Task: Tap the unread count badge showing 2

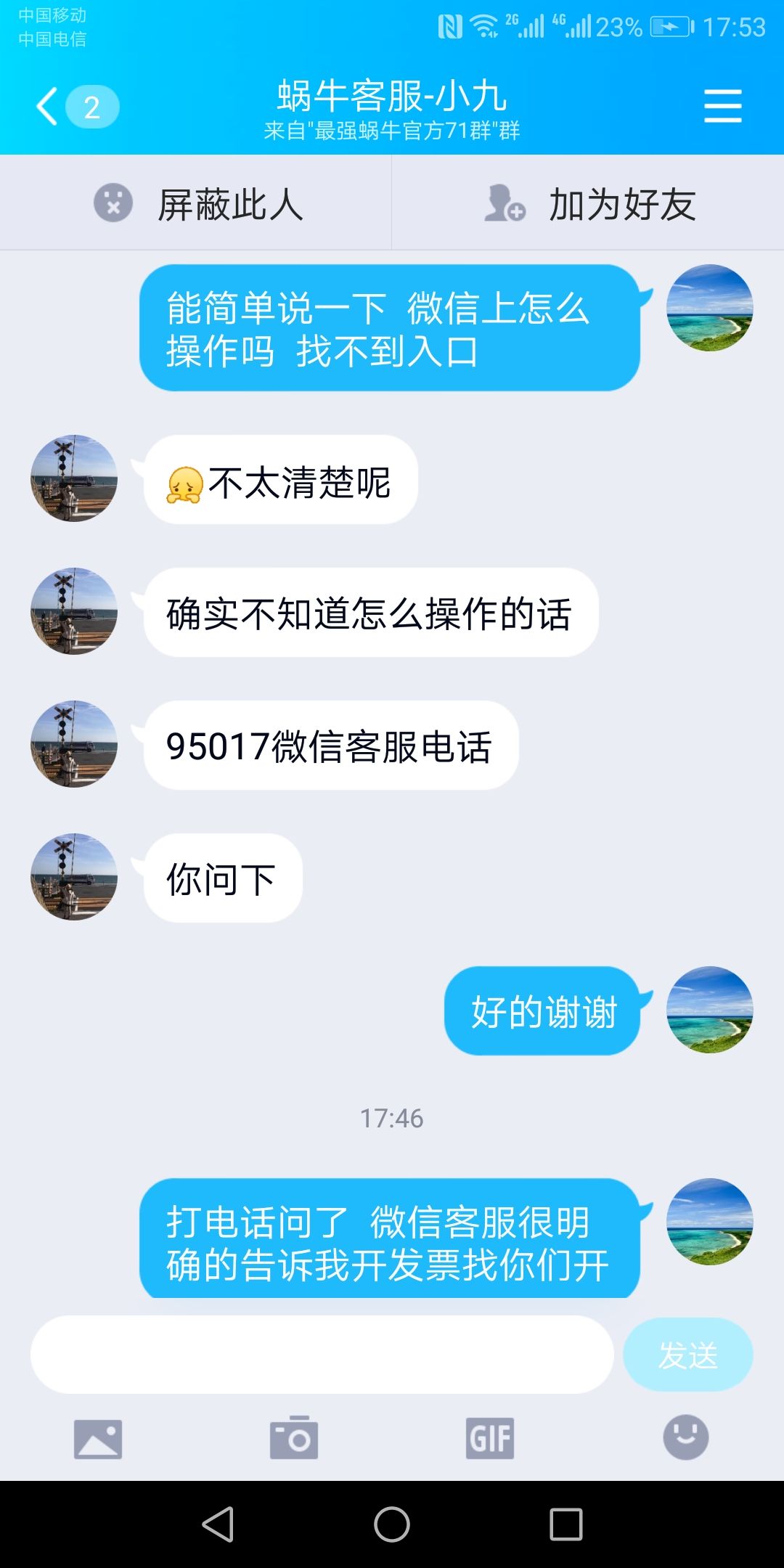Action: tap(92, 107)
